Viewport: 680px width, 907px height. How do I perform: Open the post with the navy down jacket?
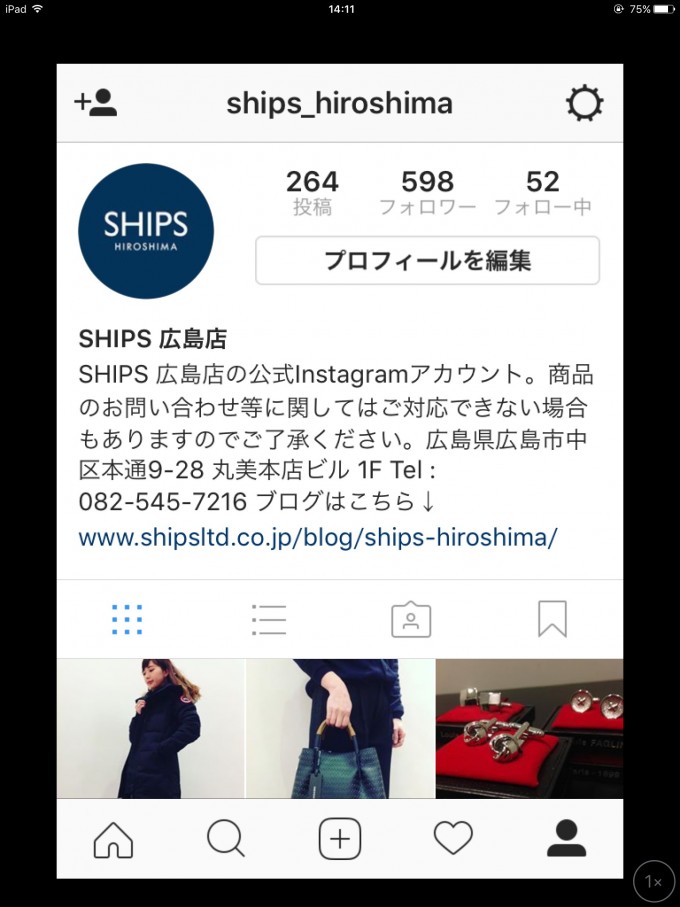pyautogui.click(x=150, y=728)
